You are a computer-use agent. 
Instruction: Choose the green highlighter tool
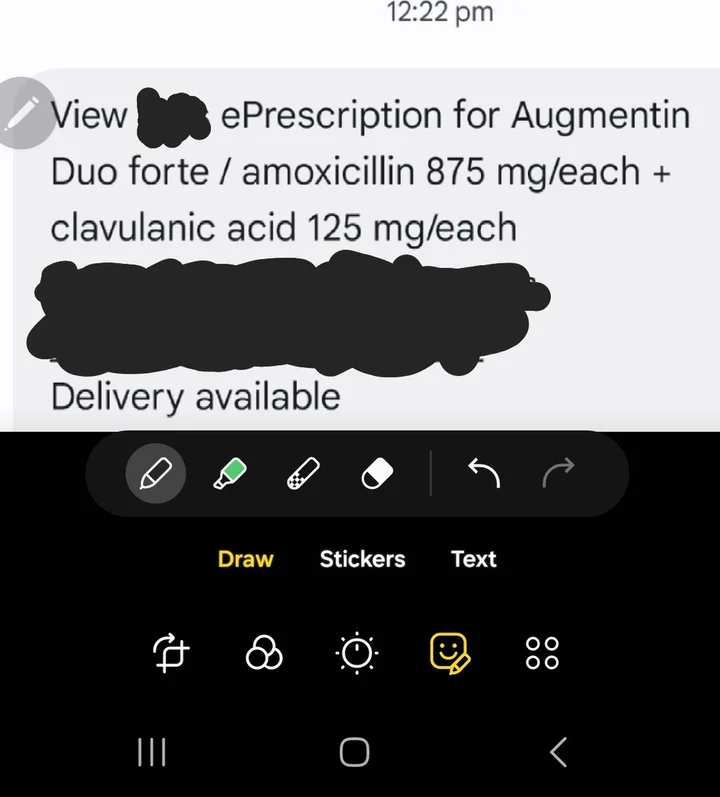(230, 473)
